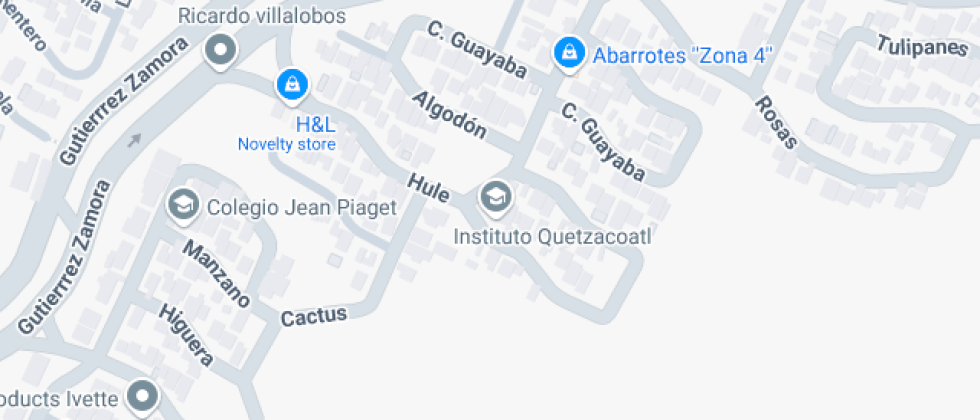The height and width of the screenshot is (420, 980).
Task: Open the Ricardo villalobos map pin
Action: point(221,51)
